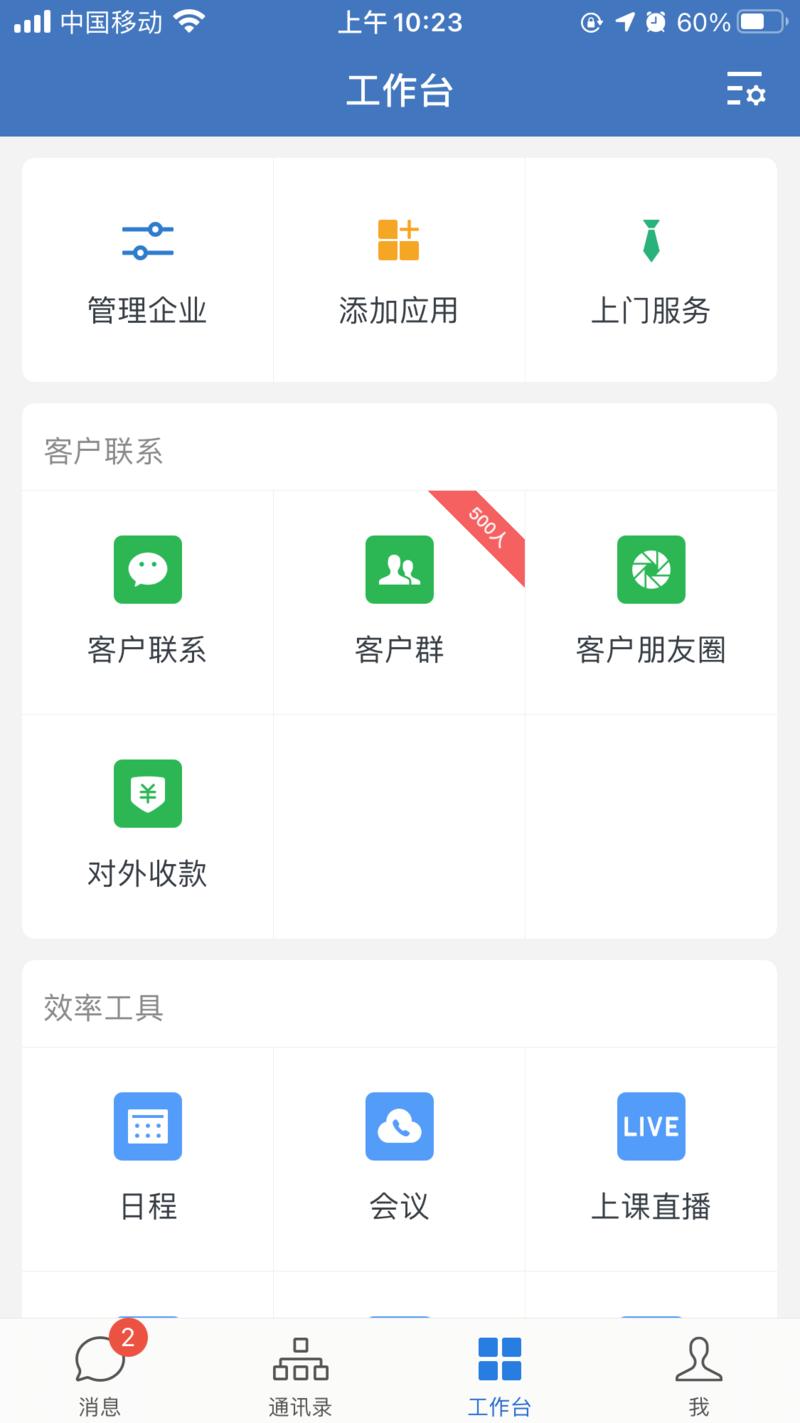Select the 客户联系 chat bubble icon

(147, 570)
